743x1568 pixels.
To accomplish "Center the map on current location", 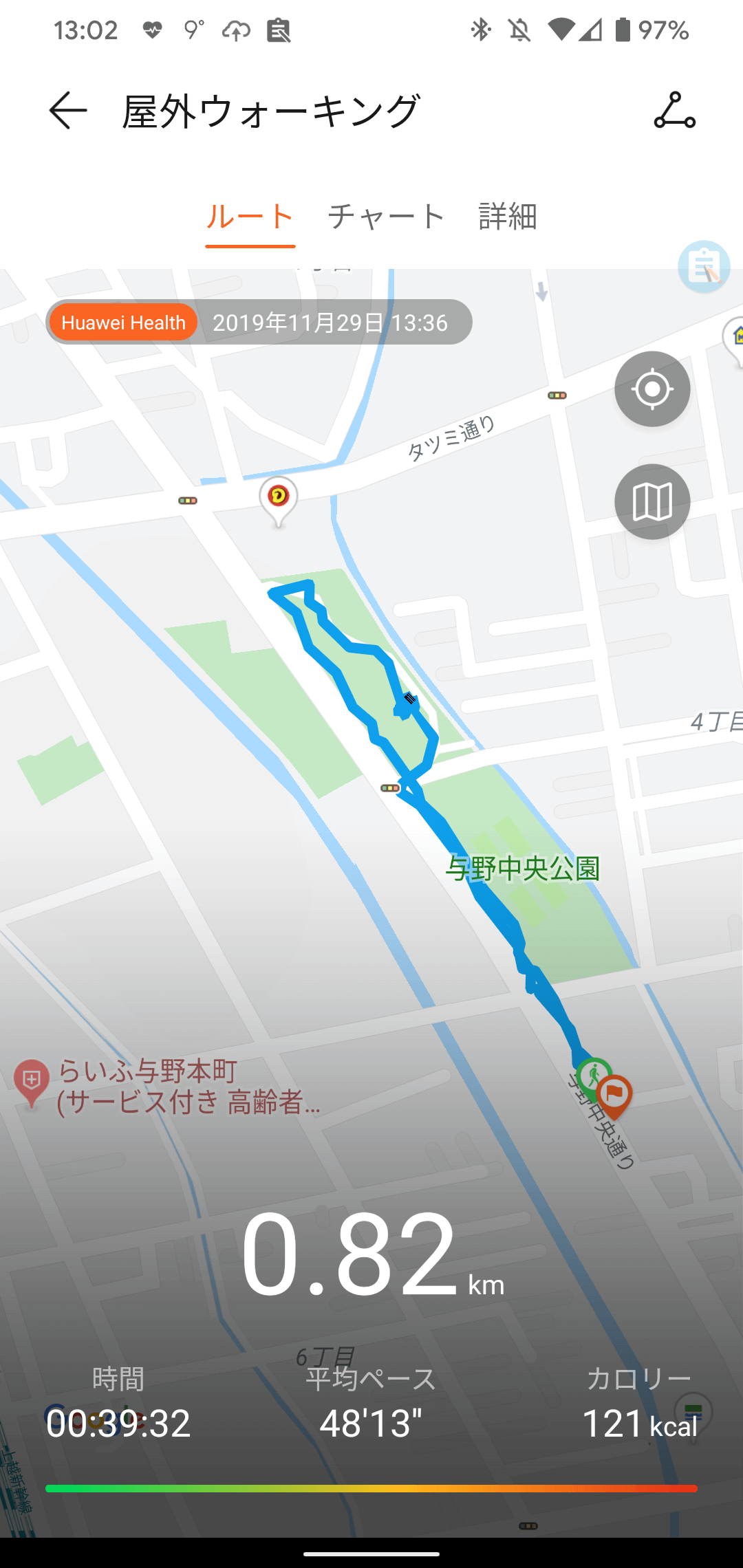I will click(652, 389).
